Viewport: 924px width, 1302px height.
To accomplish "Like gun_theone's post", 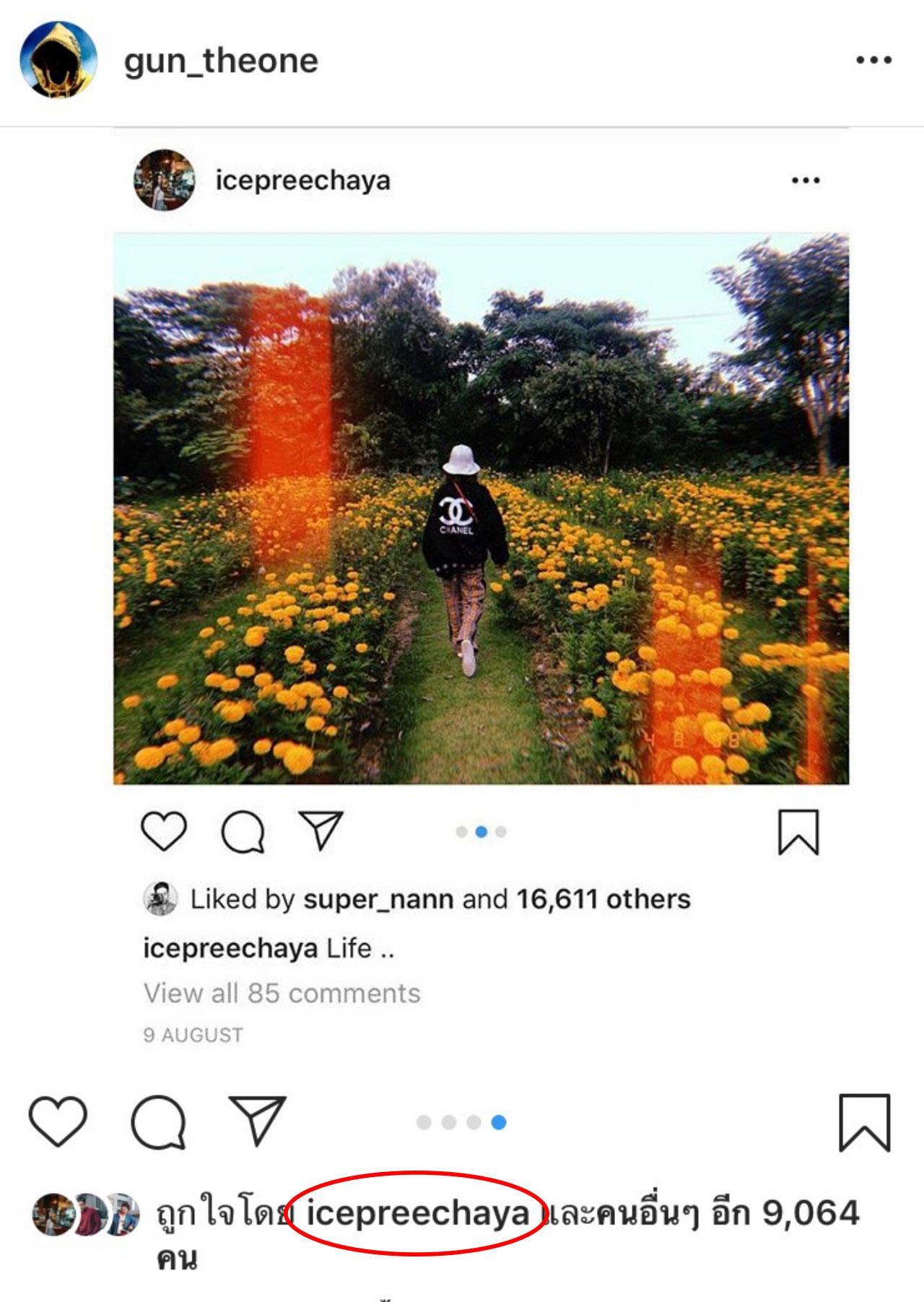I will pyautogui.click(x=58, y=1121).
